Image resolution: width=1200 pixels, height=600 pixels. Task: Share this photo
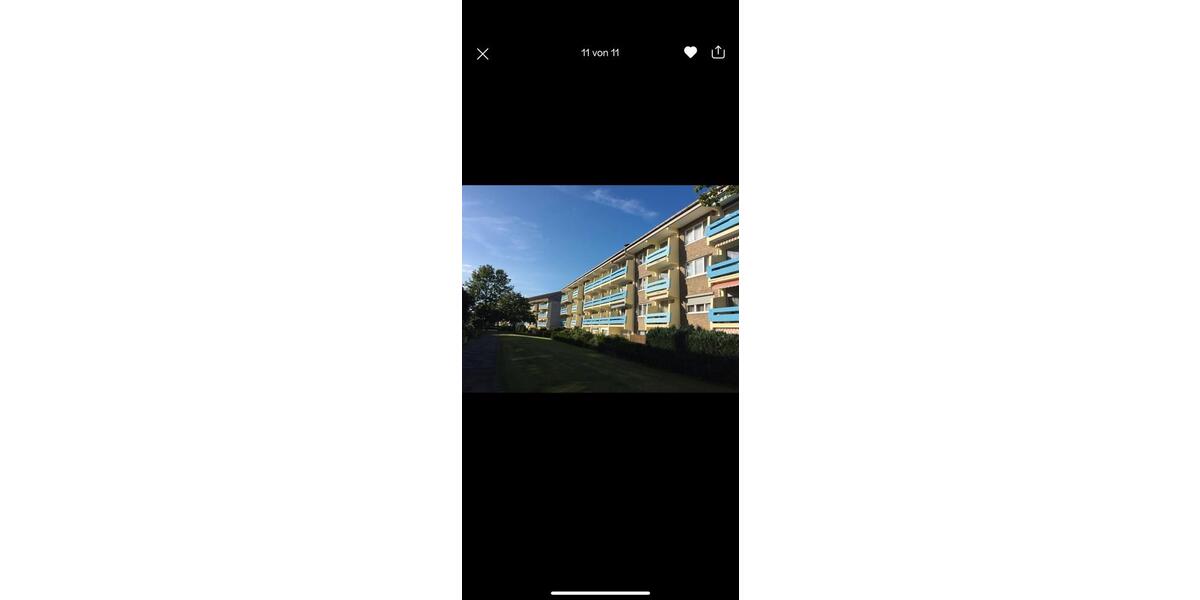pyautogui.click(x=718, y=52)
